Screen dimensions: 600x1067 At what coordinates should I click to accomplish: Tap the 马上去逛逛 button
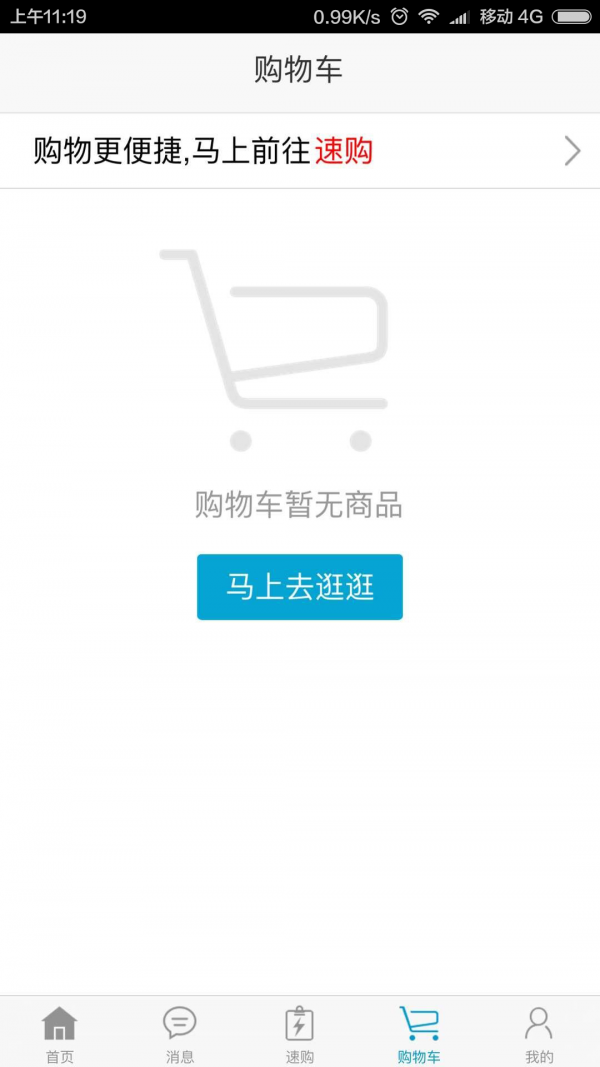click(299, 587)
